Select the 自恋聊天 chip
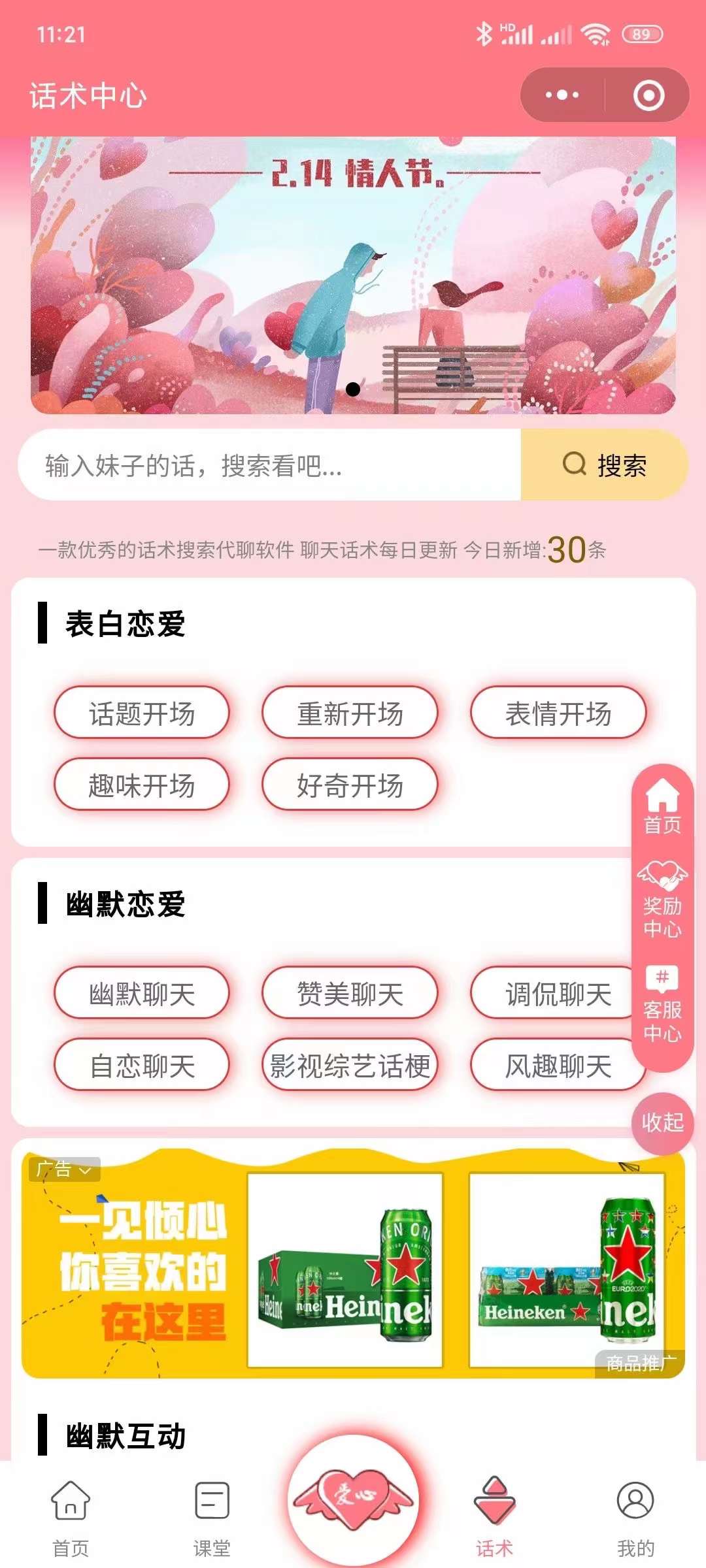This screenshot has height=1568, width=706. click(142, 1066)
